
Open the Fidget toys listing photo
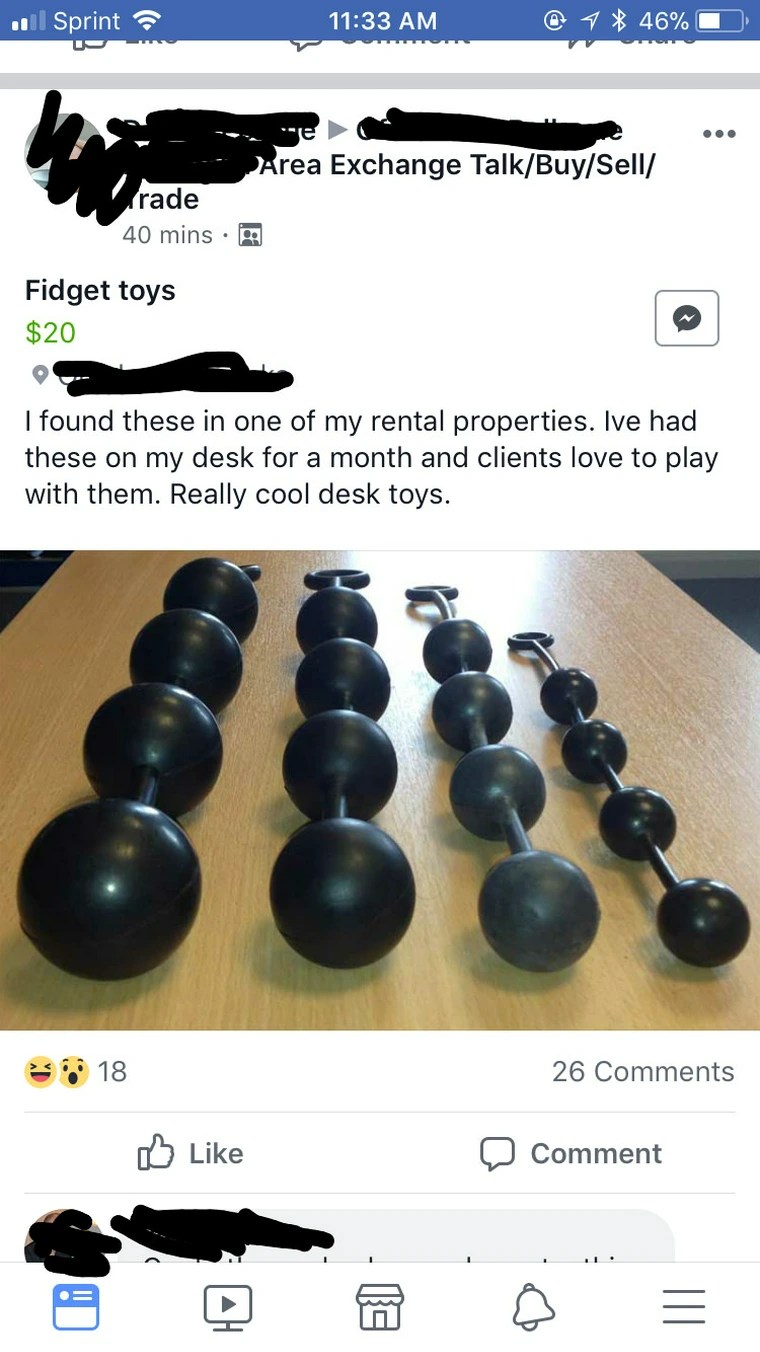pos(380,790)
